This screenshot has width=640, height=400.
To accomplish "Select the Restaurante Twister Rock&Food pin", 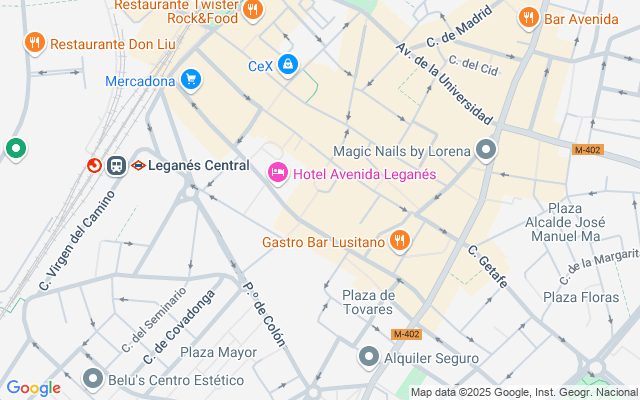I will click(x=253, y=10).
